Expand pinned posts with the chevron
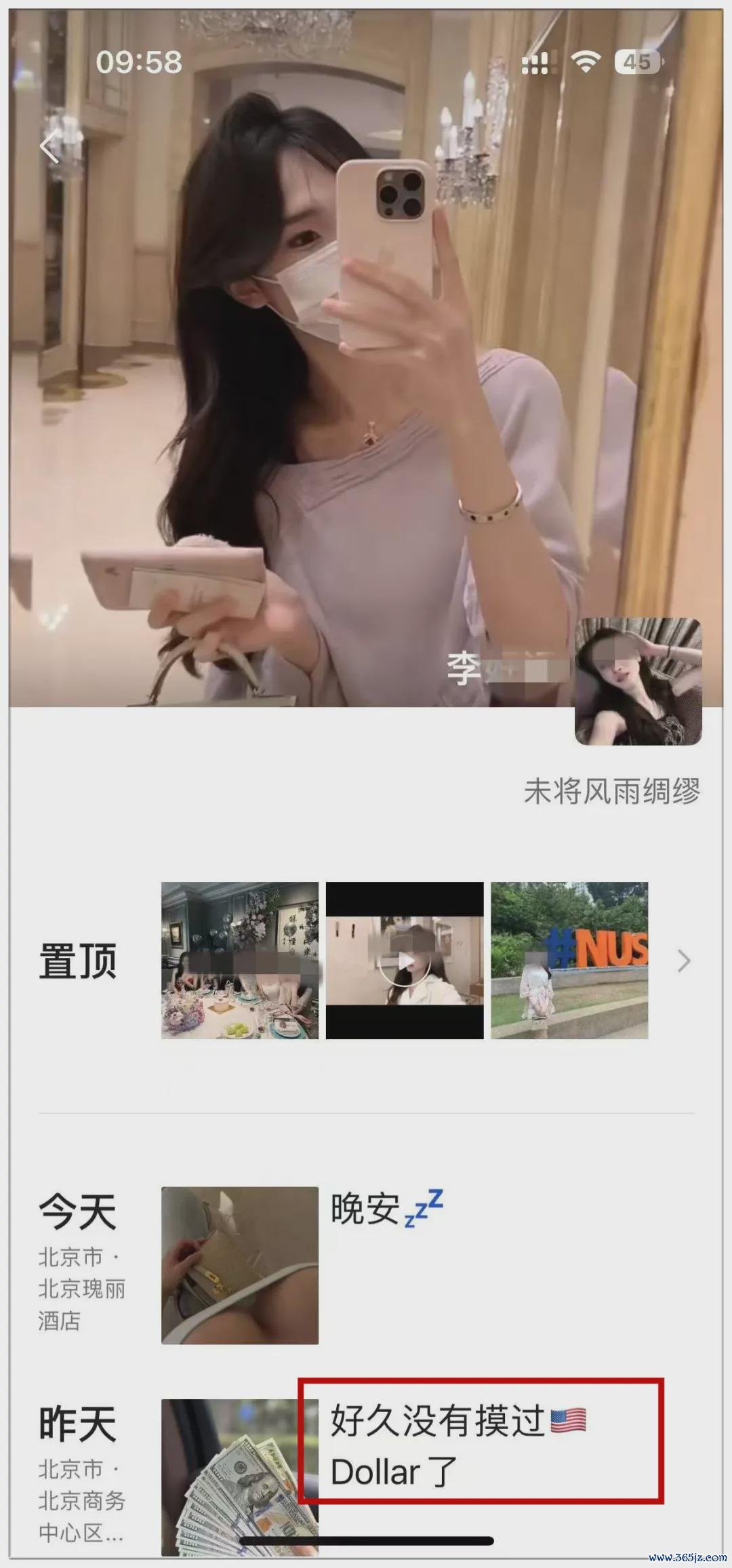Viewport: 732px width, 1568px height. [x=684, y=961]
